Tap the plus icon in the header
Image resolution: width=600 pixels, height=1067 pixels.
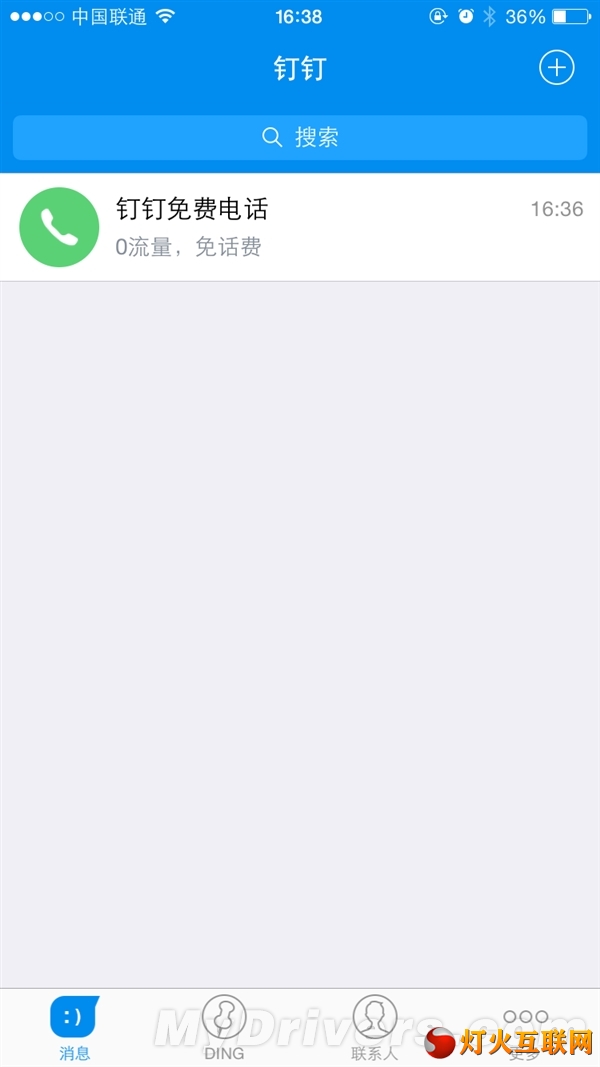point(556,67)
